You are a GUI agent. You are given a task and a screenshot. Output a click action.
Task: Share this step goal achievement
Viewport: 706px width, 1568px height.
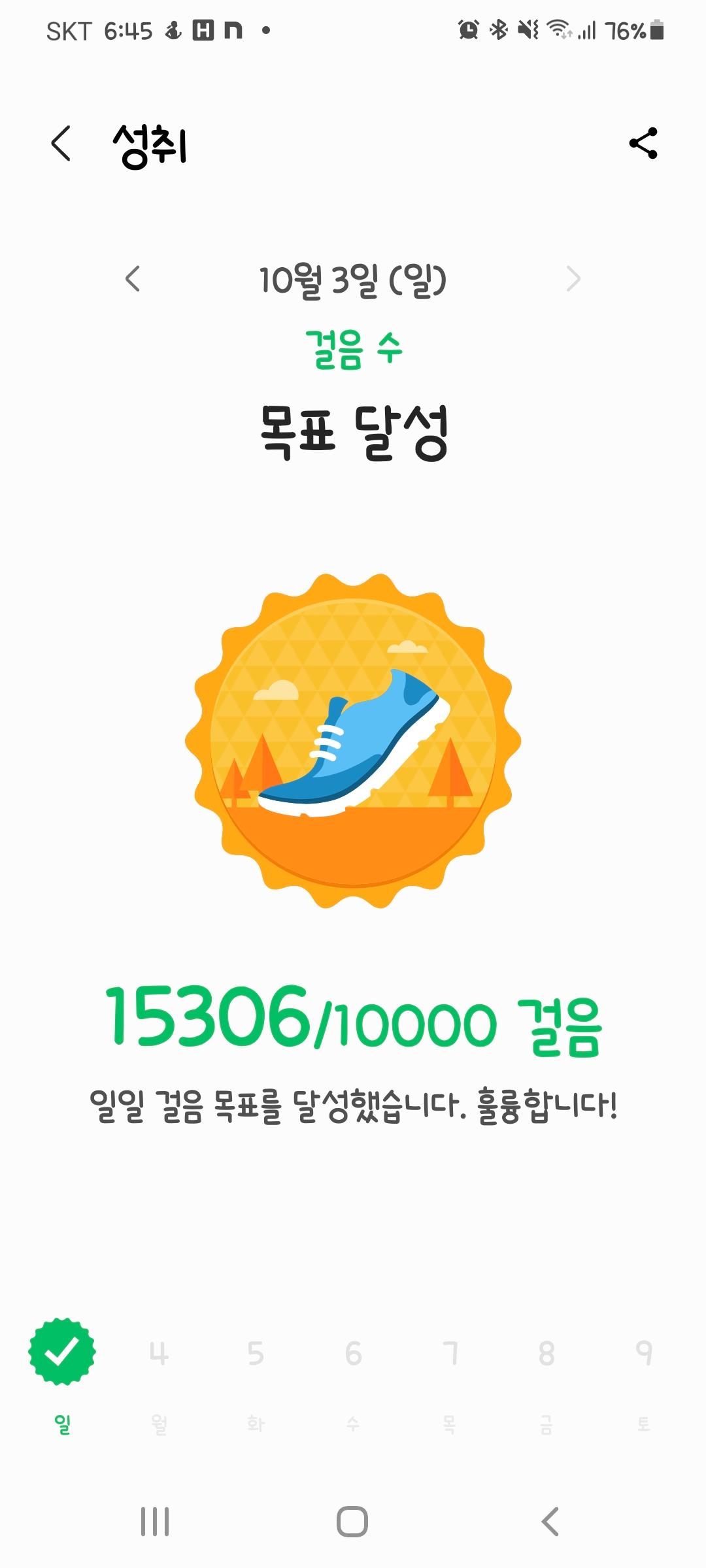(x=643, y=143)
